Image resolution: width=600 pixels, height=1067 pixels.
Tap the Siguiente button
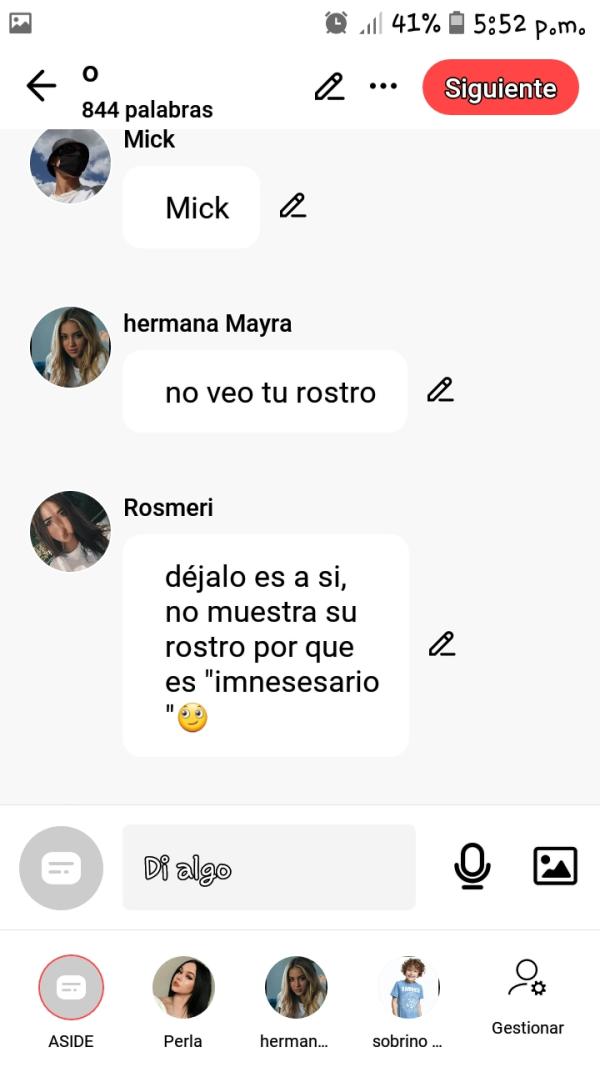500,88
